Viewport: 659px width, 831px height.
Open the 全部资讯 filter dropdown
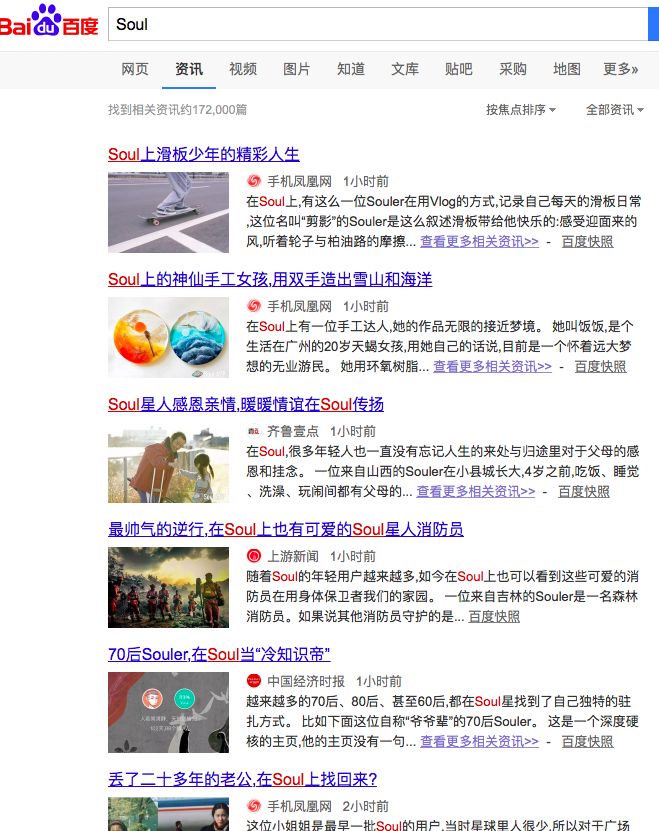click(x=614, y=110)
